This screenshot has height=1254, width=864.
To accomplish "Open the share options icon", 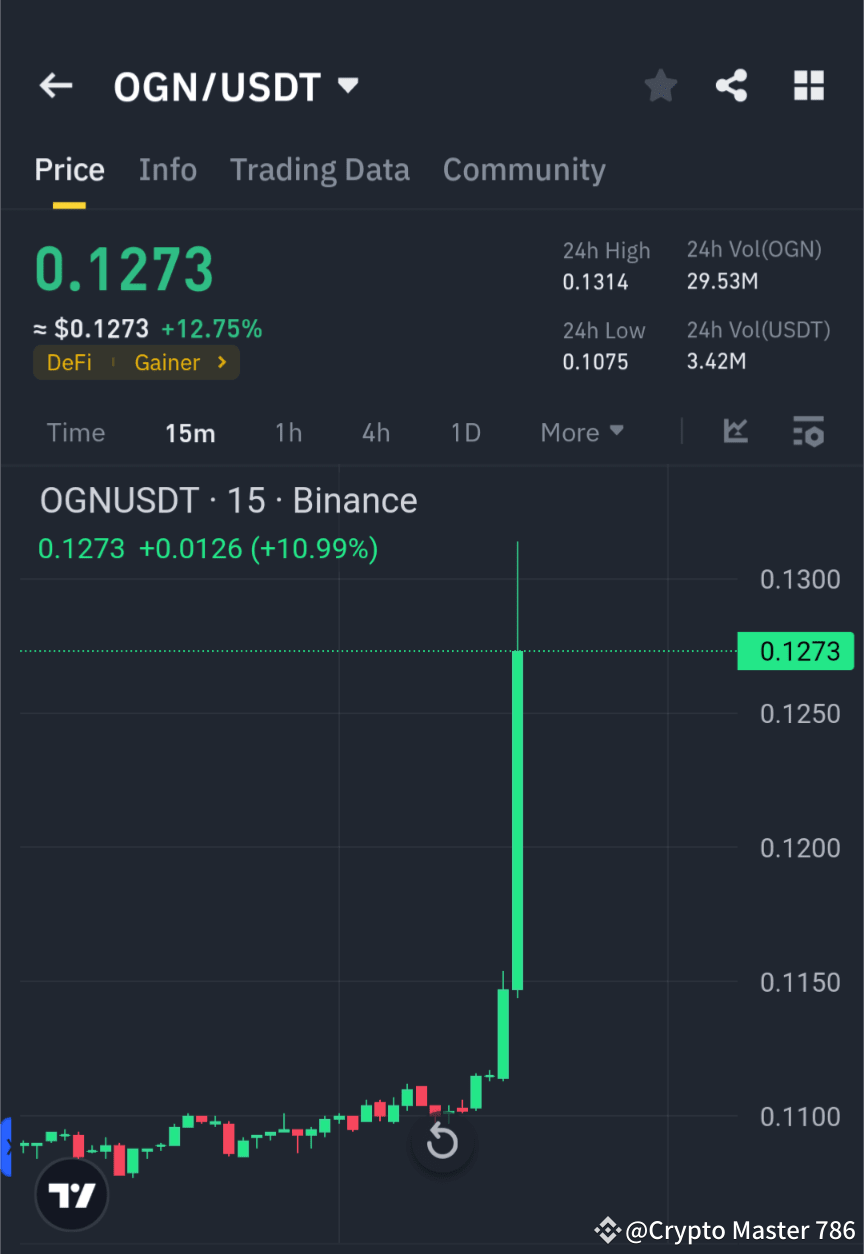I will click(732, 85).
